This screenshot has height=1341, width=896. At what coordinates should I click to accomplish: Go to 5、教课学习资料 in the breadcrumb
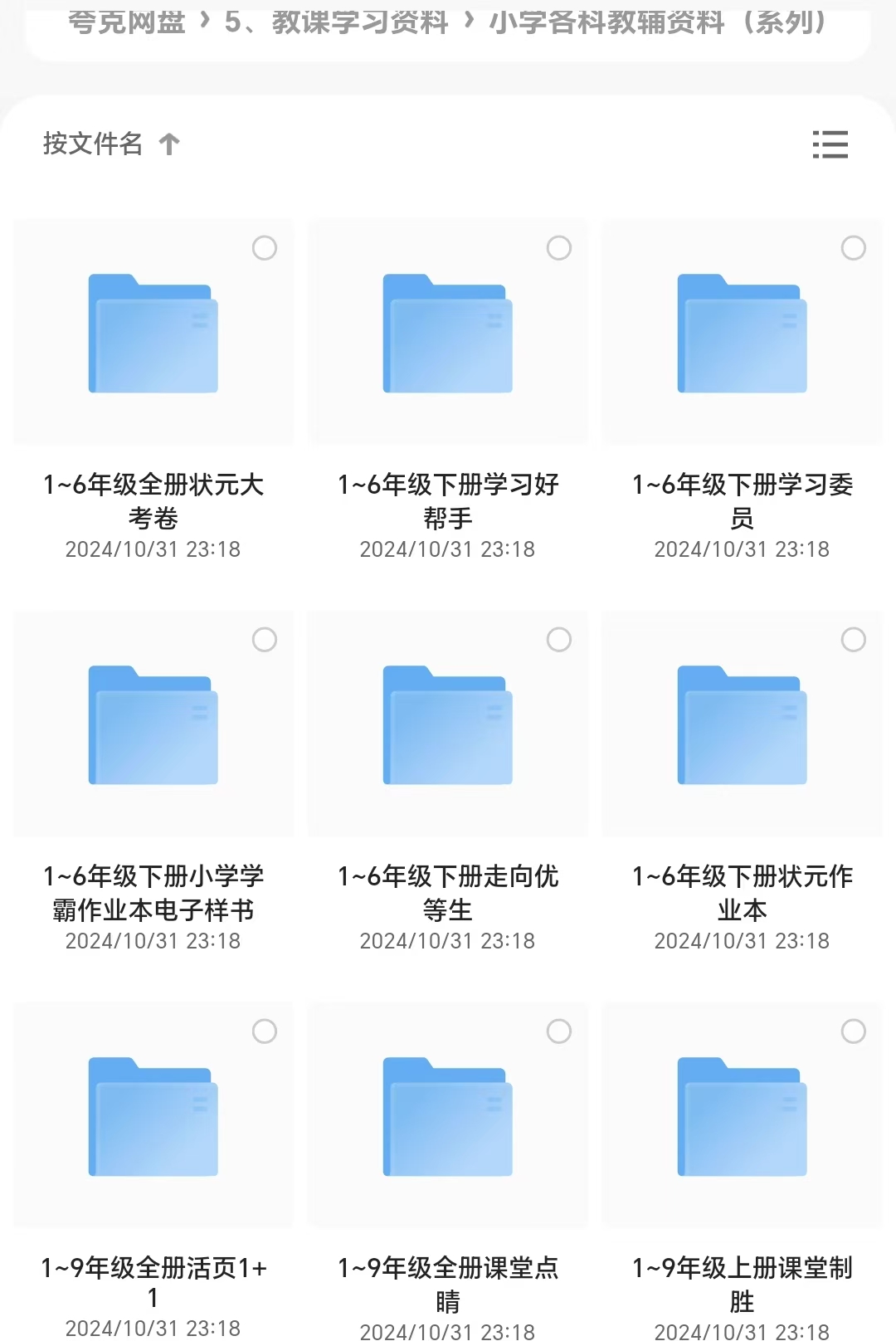coord(336,22)
